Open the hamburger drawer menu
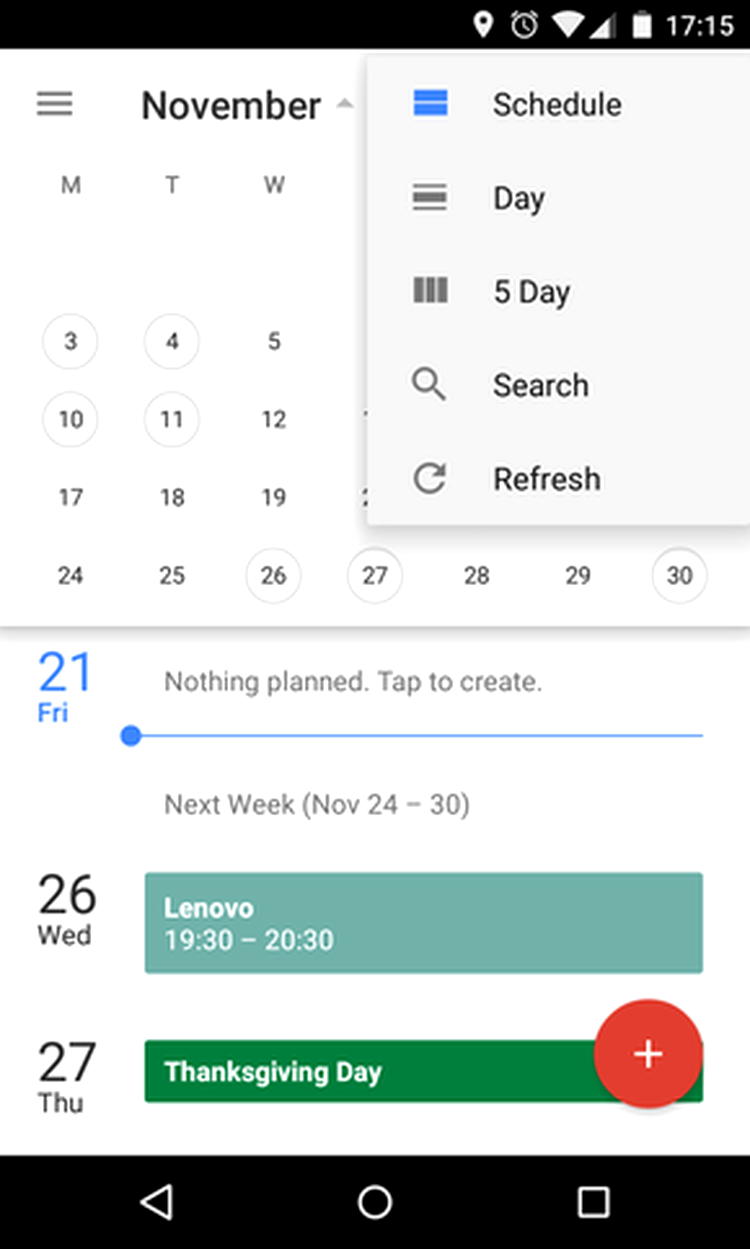The width and height of the screenshot is (750, 1249). (55, 104)
